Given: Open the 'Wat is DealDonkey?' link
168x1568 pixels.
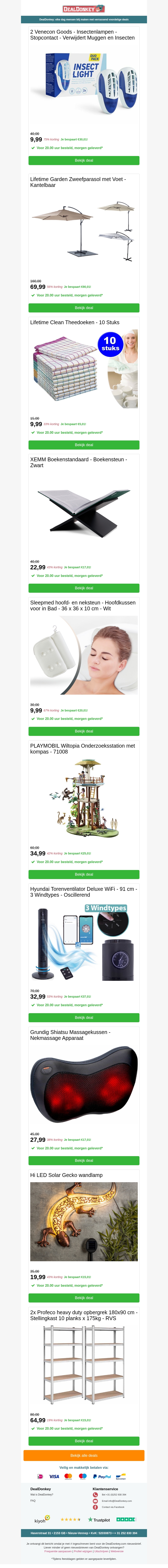Looking at the screenshot, I should [x=41, y=1494].
